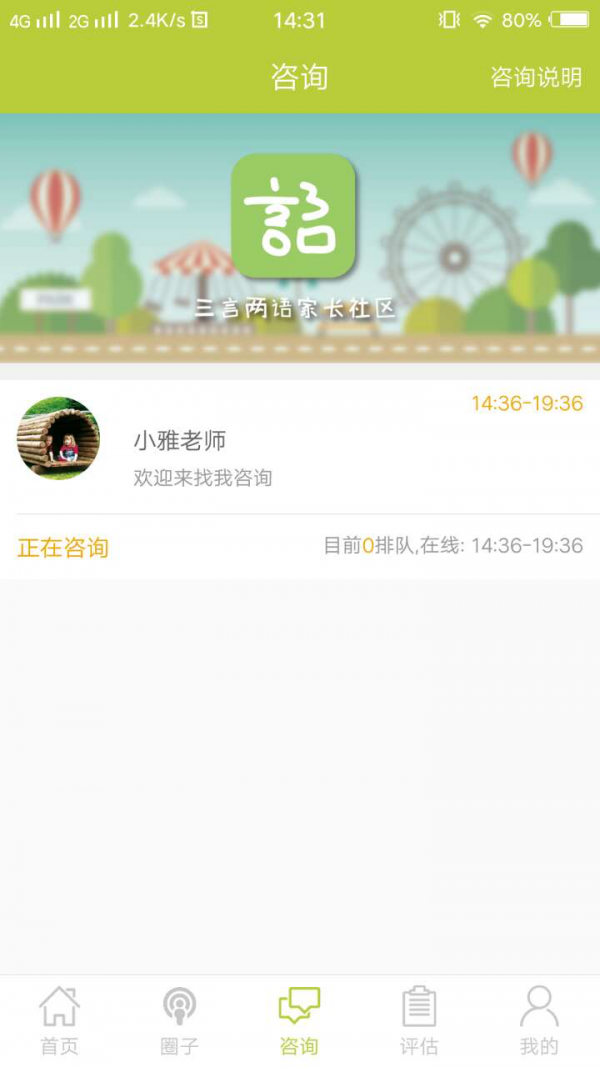The width and height of the screenshot is (600, 1067).
Task: Open the 咨询说明 help page
Action: tap(536, 78)
